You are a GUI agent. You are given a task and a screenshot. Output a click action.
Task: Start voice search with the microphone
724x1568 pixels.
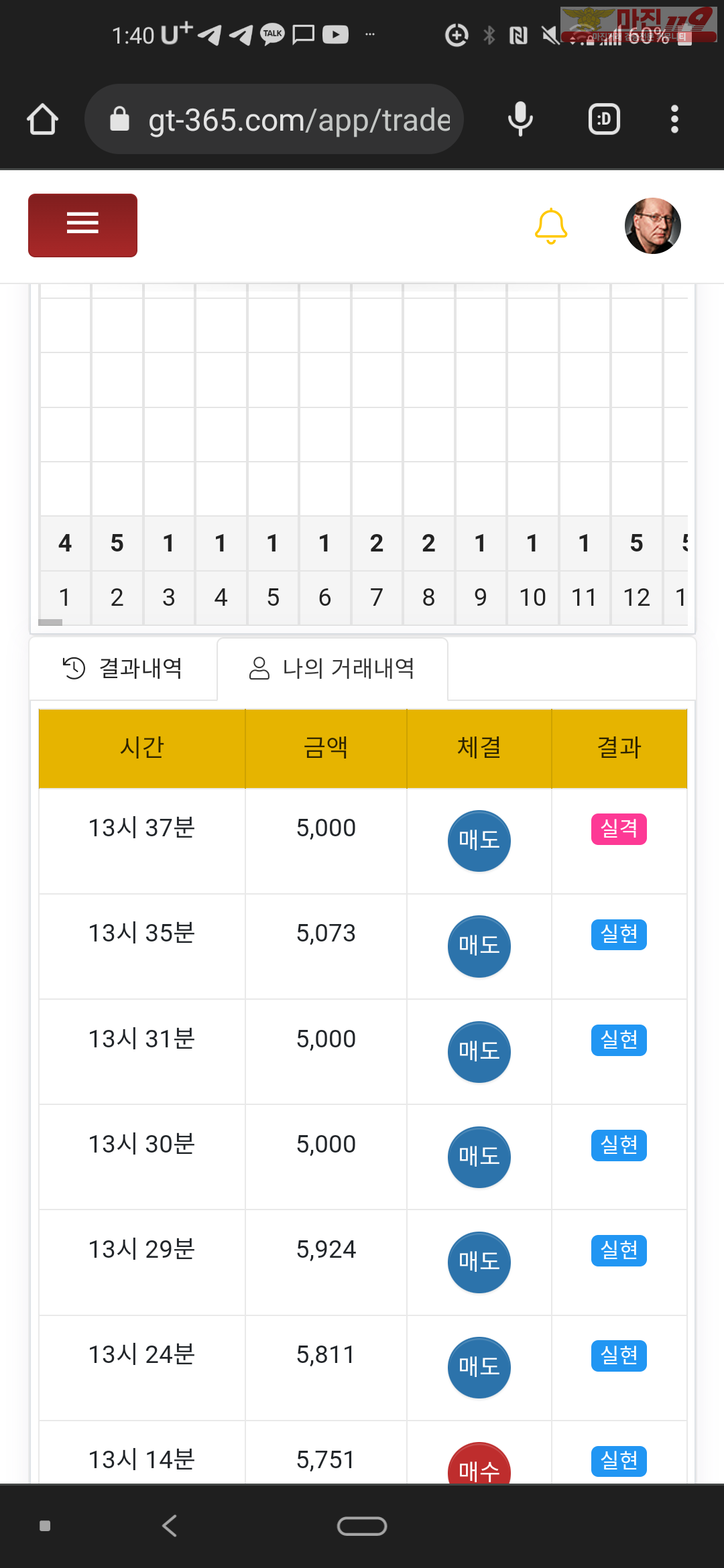(x=520, y=119)
